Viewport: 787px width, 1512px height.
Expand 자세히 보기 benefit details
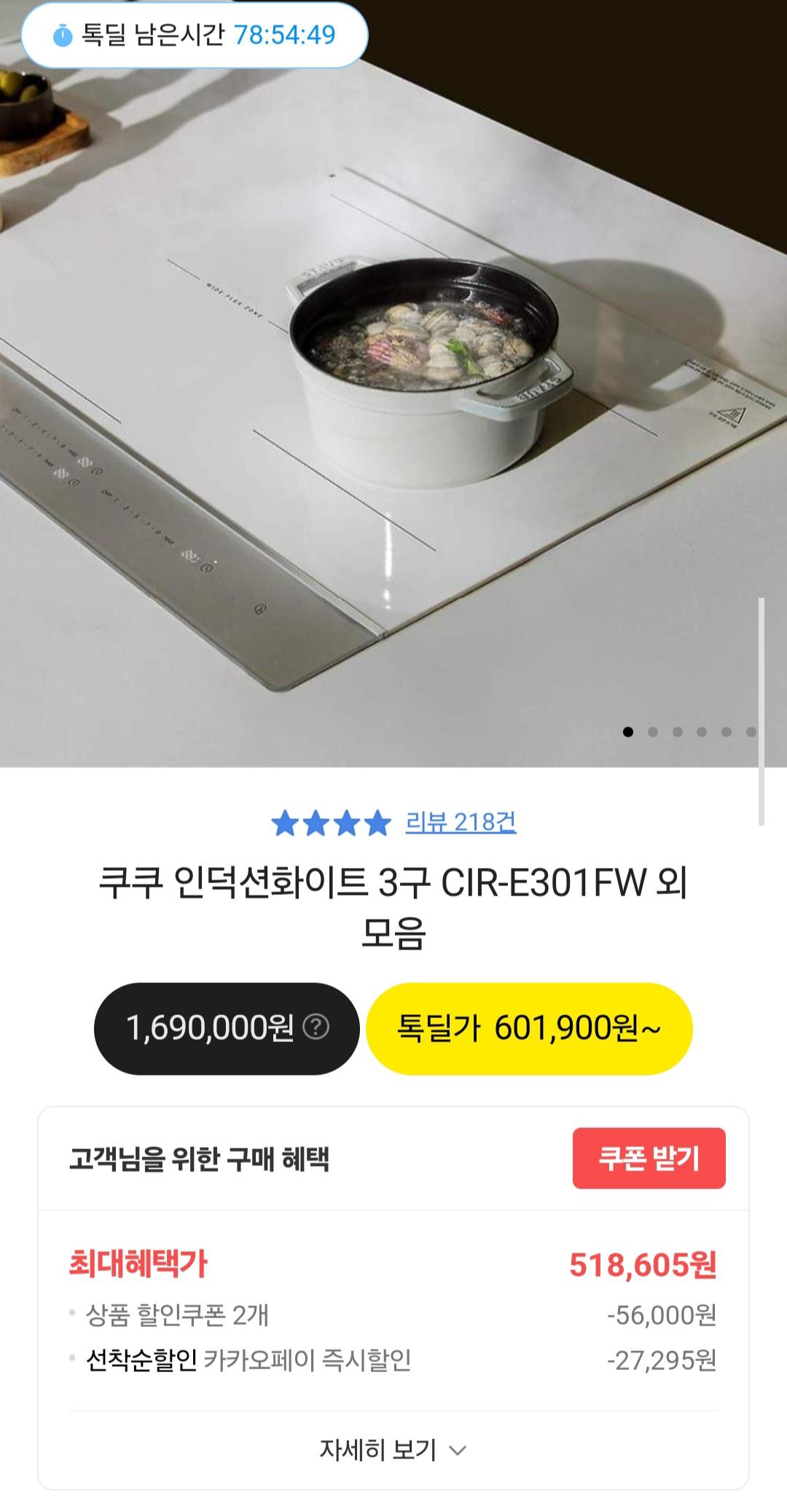tap(393, 1449)
